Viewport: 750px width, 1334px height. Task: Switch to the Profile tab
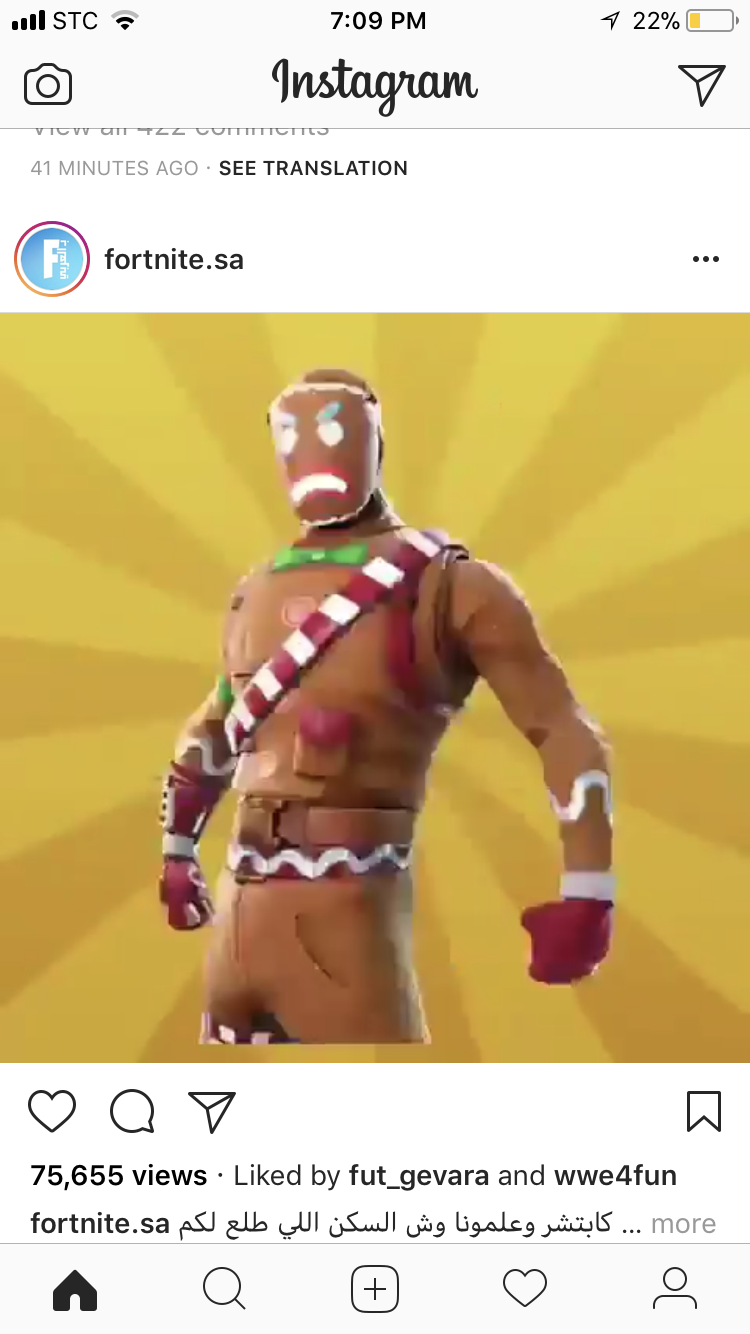675,1289
